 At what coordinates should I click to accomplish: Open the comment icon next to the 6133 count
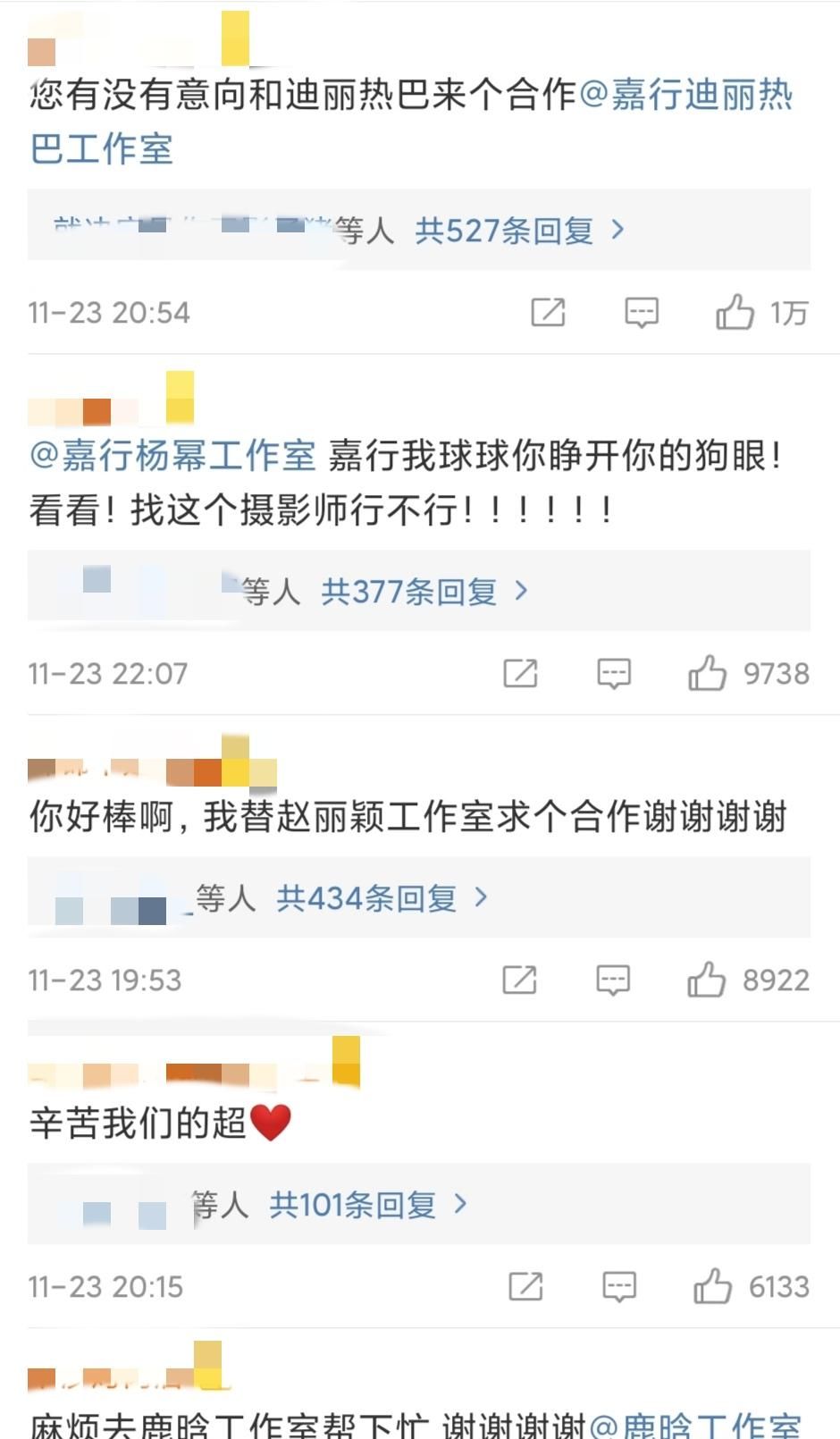click(617, 1287)
